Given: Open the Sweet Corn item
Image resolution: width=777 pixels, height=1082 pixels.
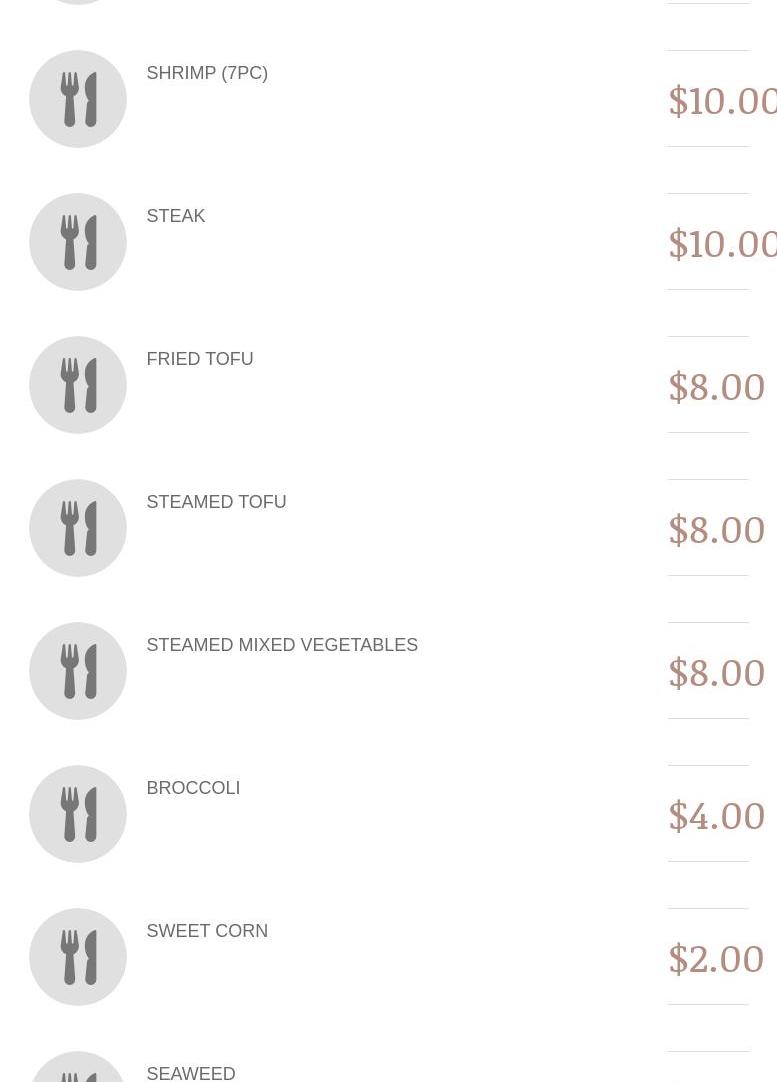Looking at the screenshot, I should (207, 932).
